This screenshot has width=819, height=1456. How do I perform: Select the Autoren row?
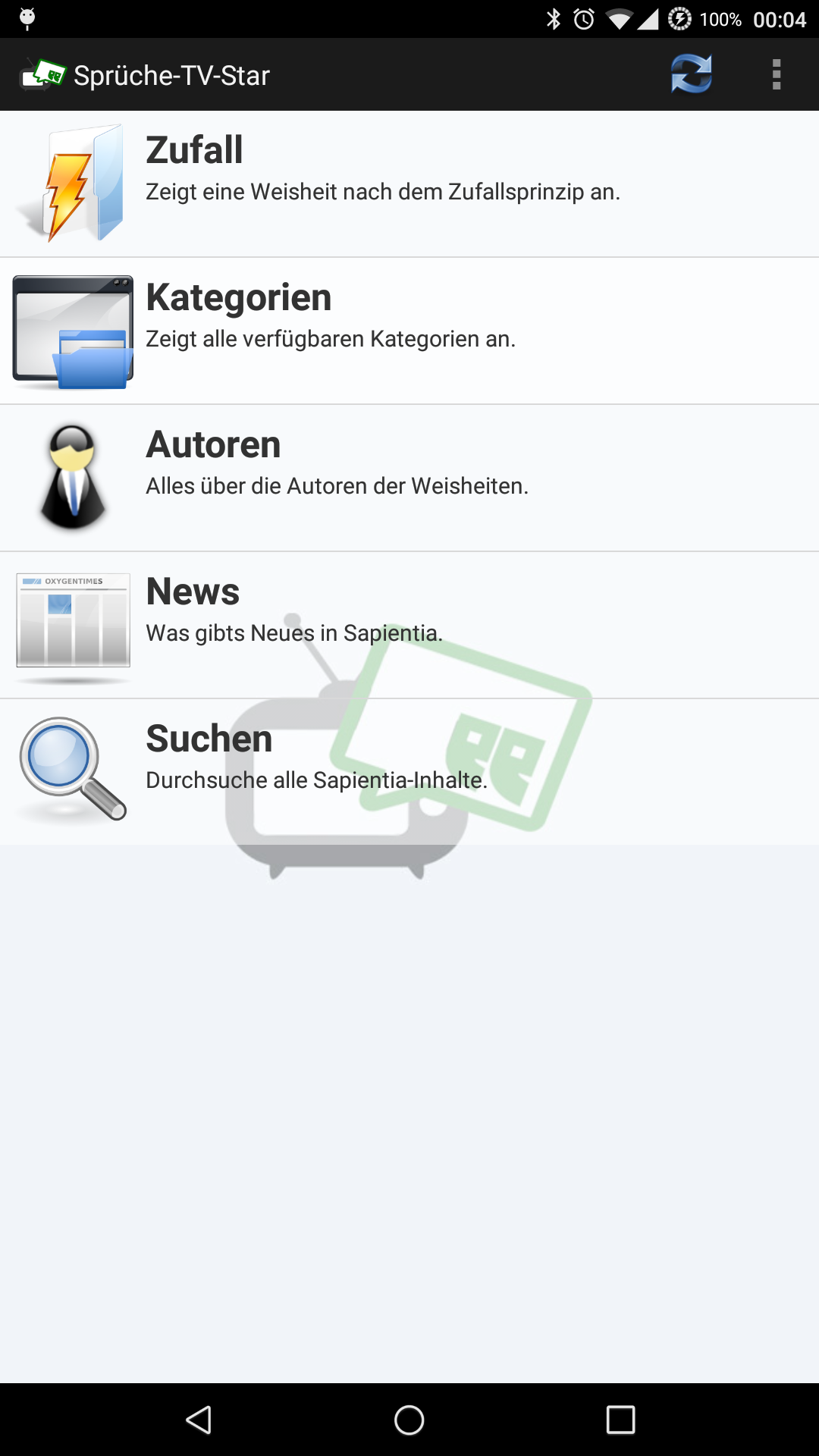tap(409, 479)
